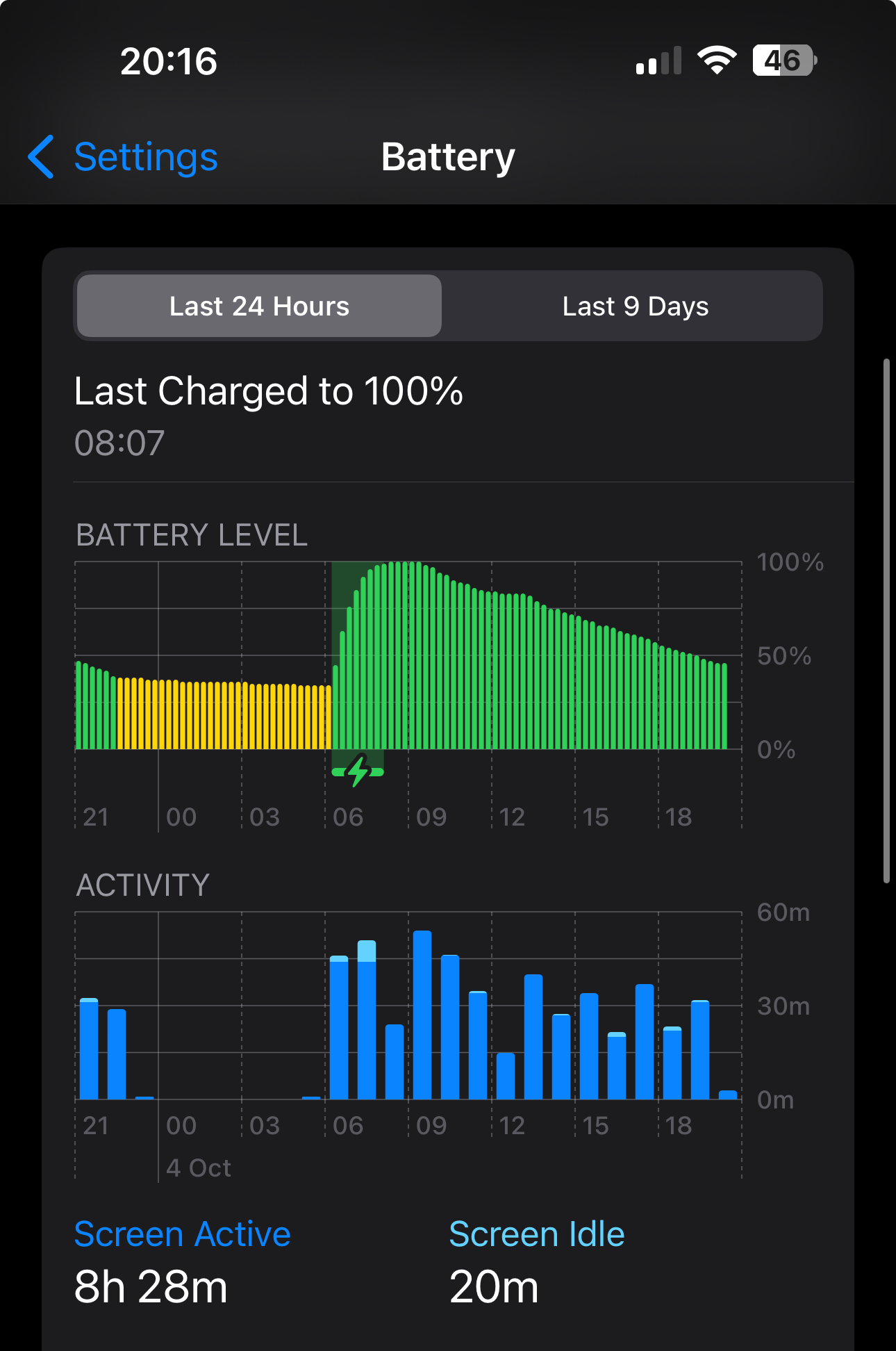Switch to Last 9 Days view
Viewport: 896px width, 1351px height.
point(634,306)
